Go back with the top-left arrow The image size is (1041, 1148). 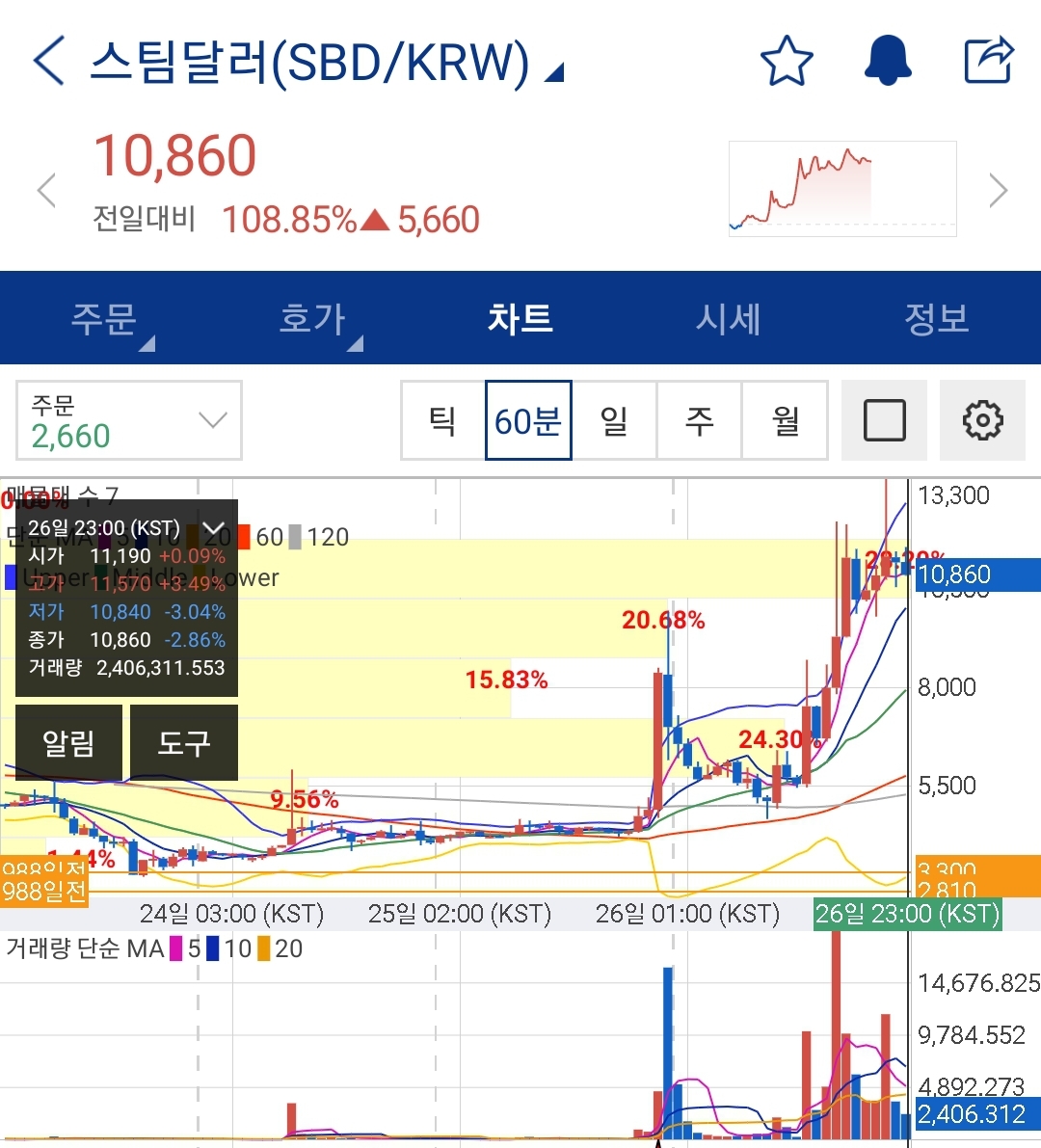pos(50,60)
